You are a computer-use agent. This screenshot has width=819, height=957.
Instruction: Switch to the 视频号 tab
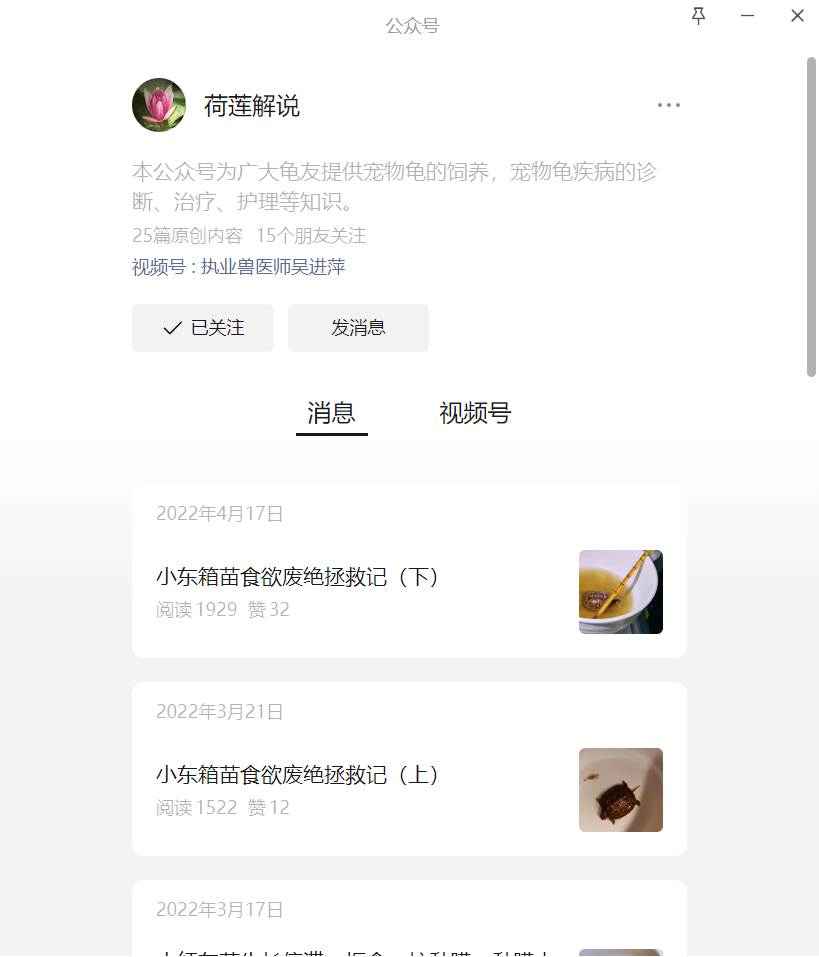(x=475, y=413)
